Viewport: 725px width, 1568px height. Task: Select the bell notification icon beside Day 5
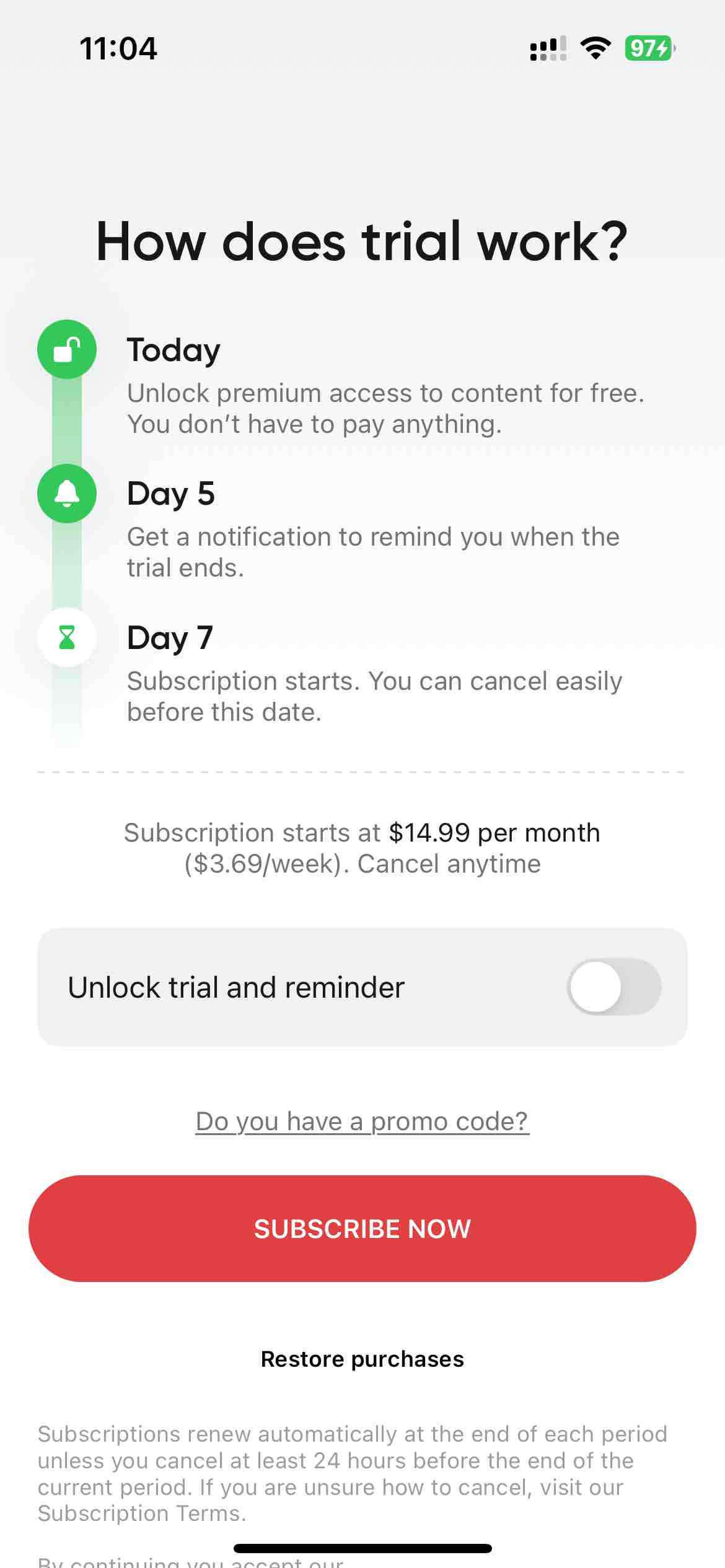click(x=66, y=494)
